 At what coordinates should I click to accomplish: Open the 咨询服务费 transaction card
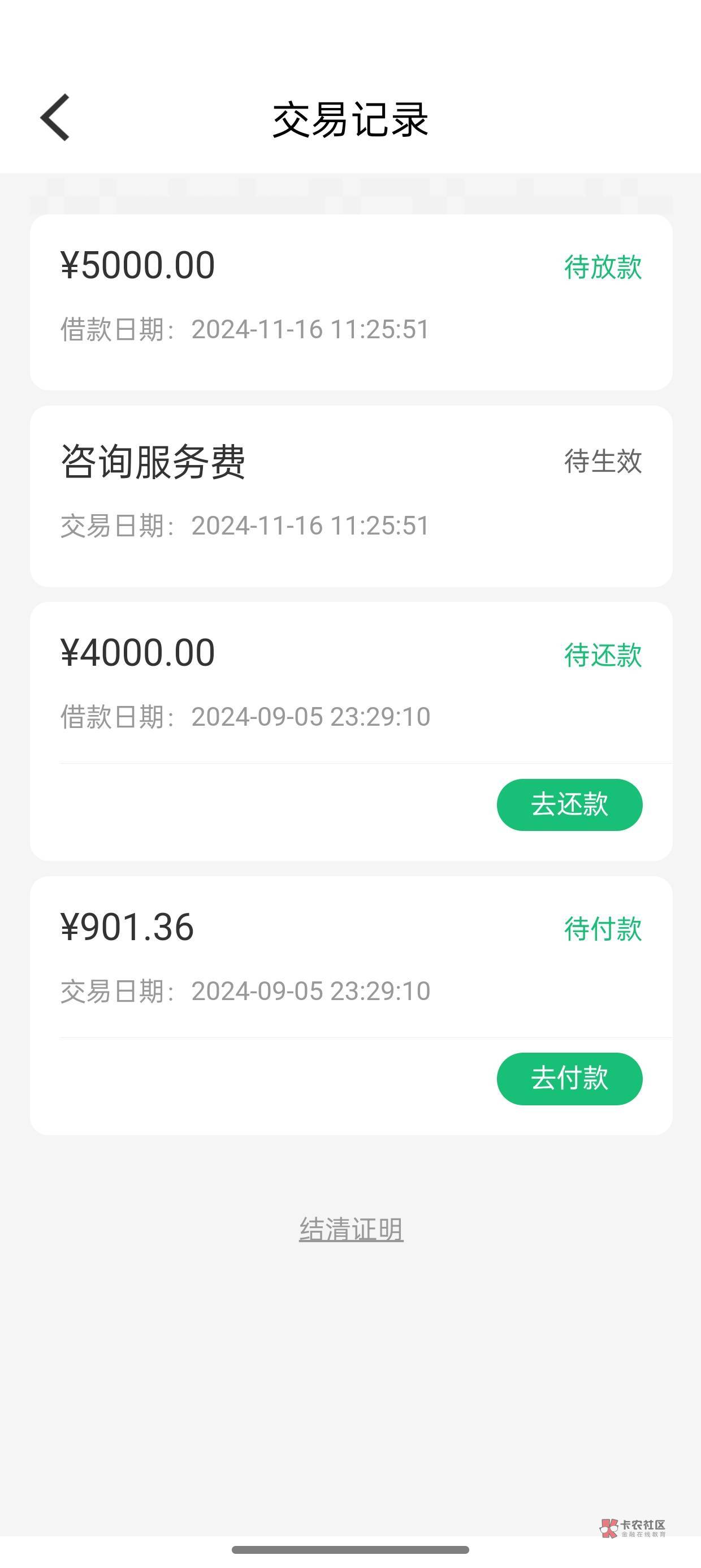pyautogui.click(x=350, y=496)
